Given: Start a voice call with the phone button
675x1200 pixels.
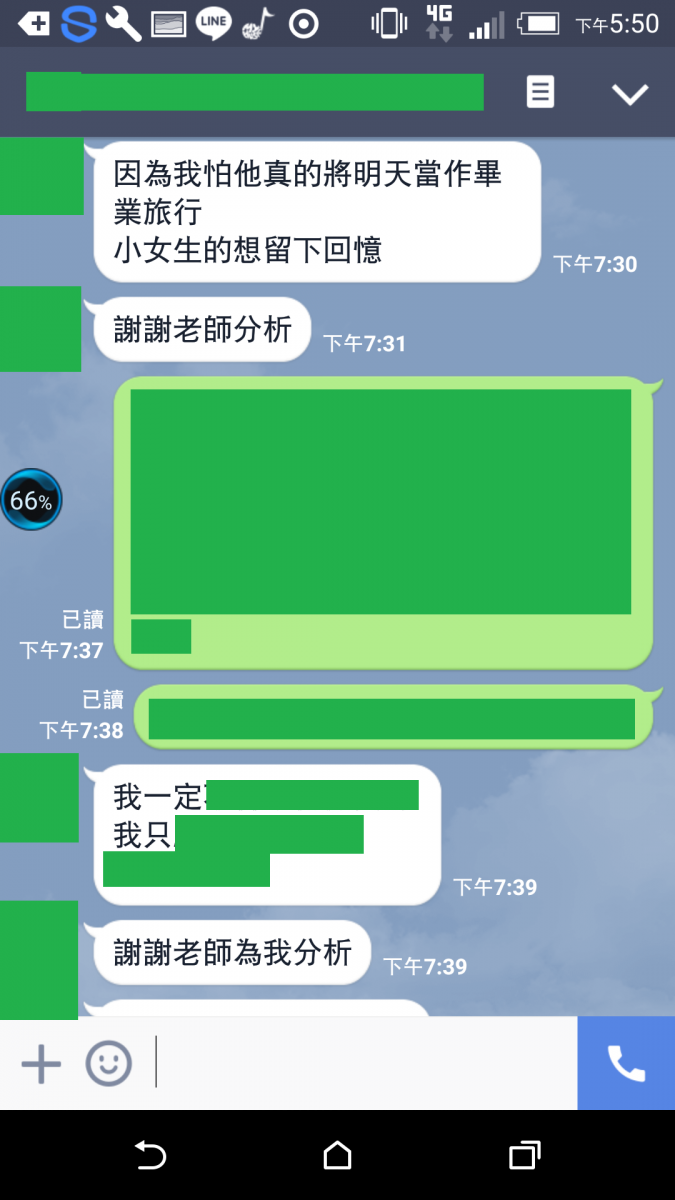Looking at the screenshot, I should 626,1063.
